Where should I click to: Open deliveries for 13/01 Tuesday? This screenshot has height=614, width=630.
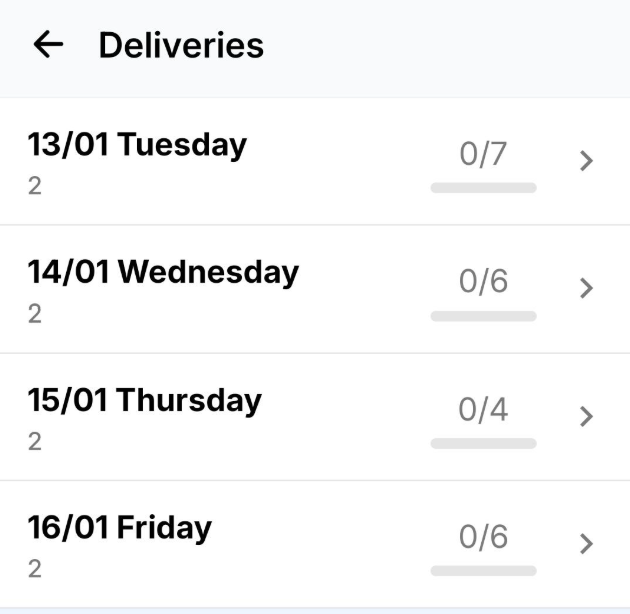point(314,161)
